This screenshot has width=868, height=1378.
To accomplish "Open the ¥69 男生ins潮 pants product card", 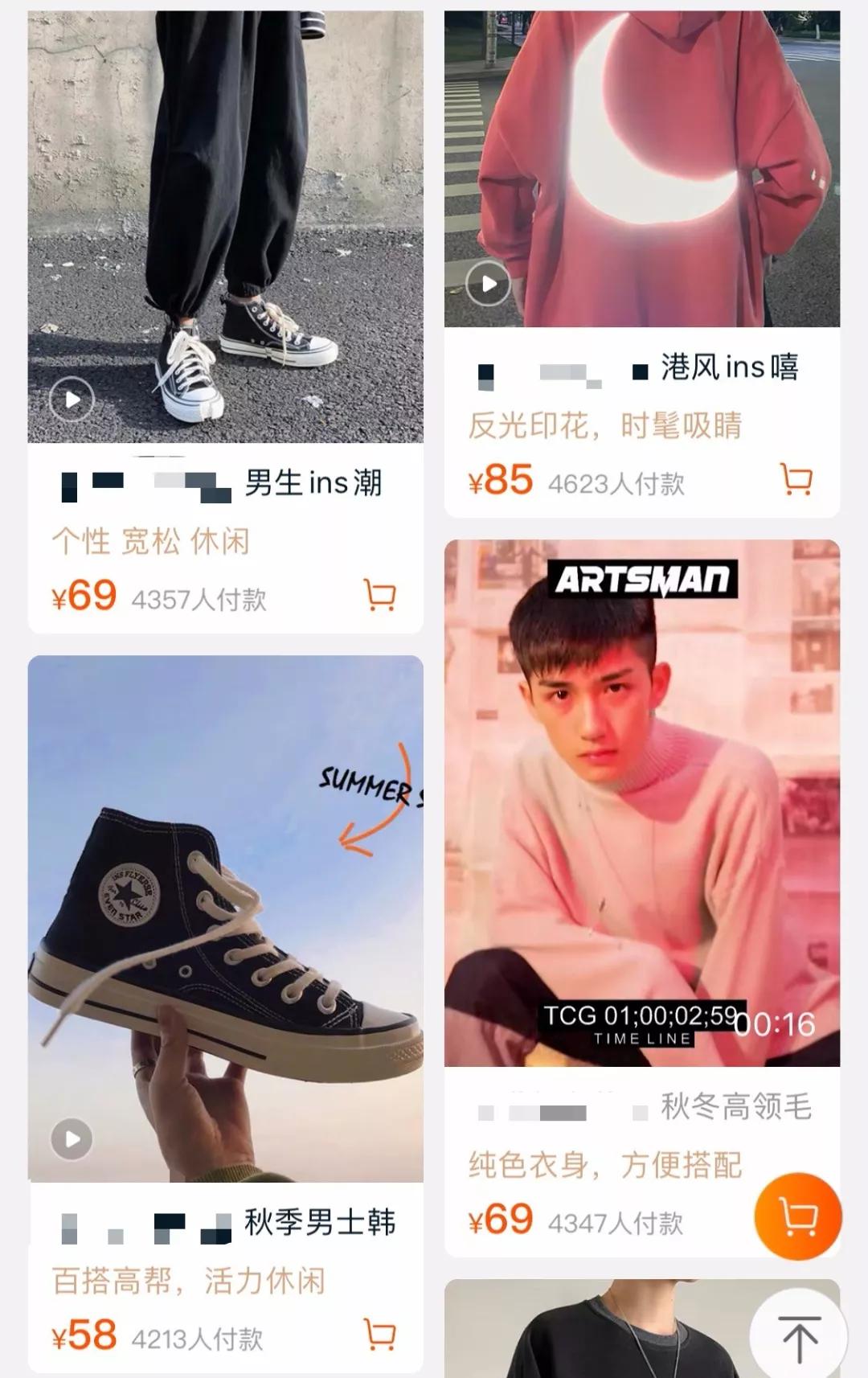I will click(x=225, y=241).
